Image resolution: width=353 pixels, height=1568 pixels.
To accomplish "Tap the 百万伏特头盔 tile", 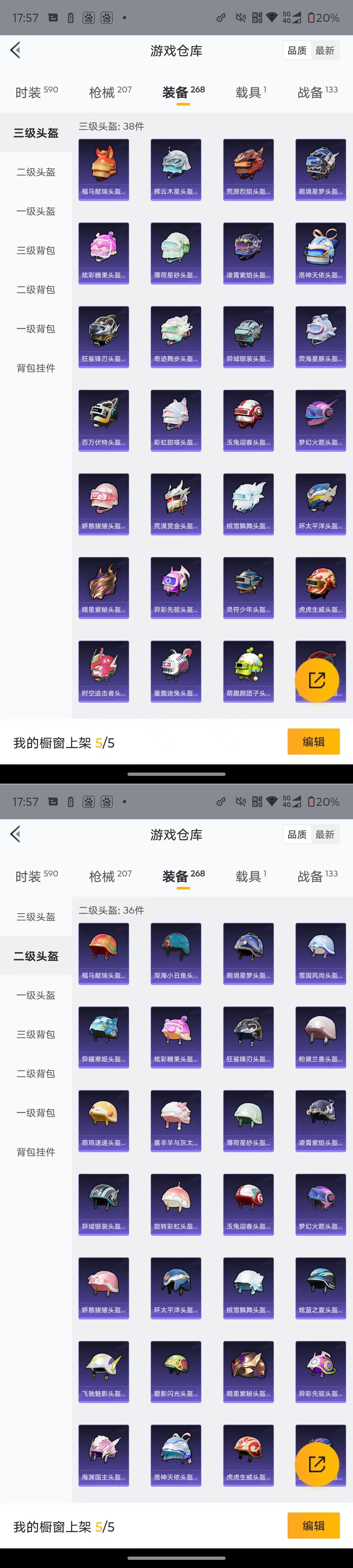I will tap(104, 419).
